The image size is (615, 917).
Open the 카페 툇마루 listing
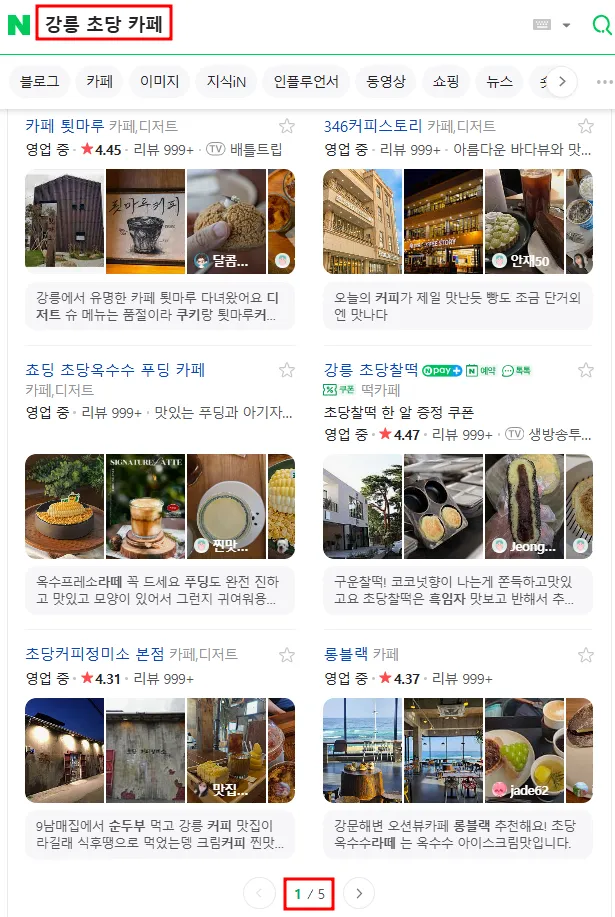click(x=65, y=126)
